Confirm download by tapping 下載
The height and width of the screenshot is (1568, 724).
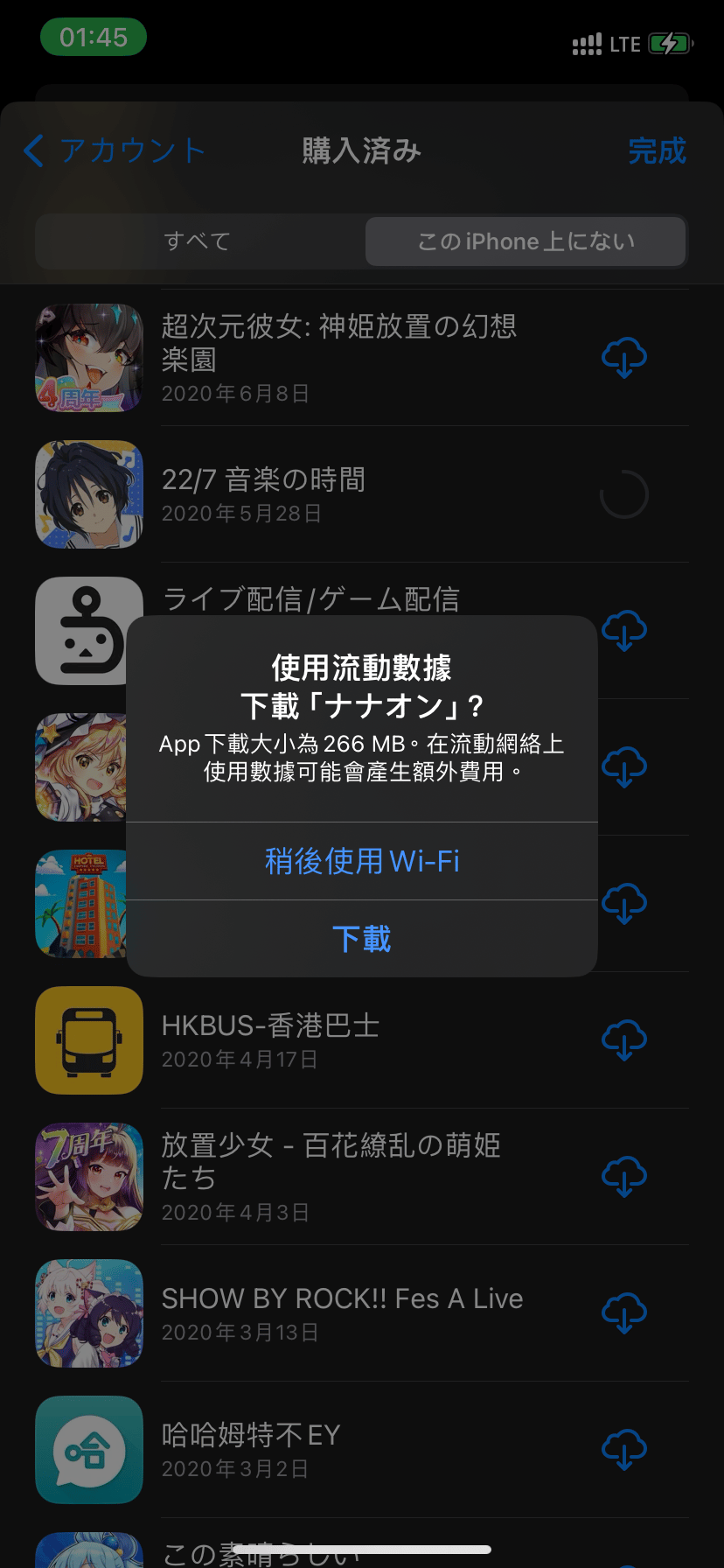pos(362,938)
